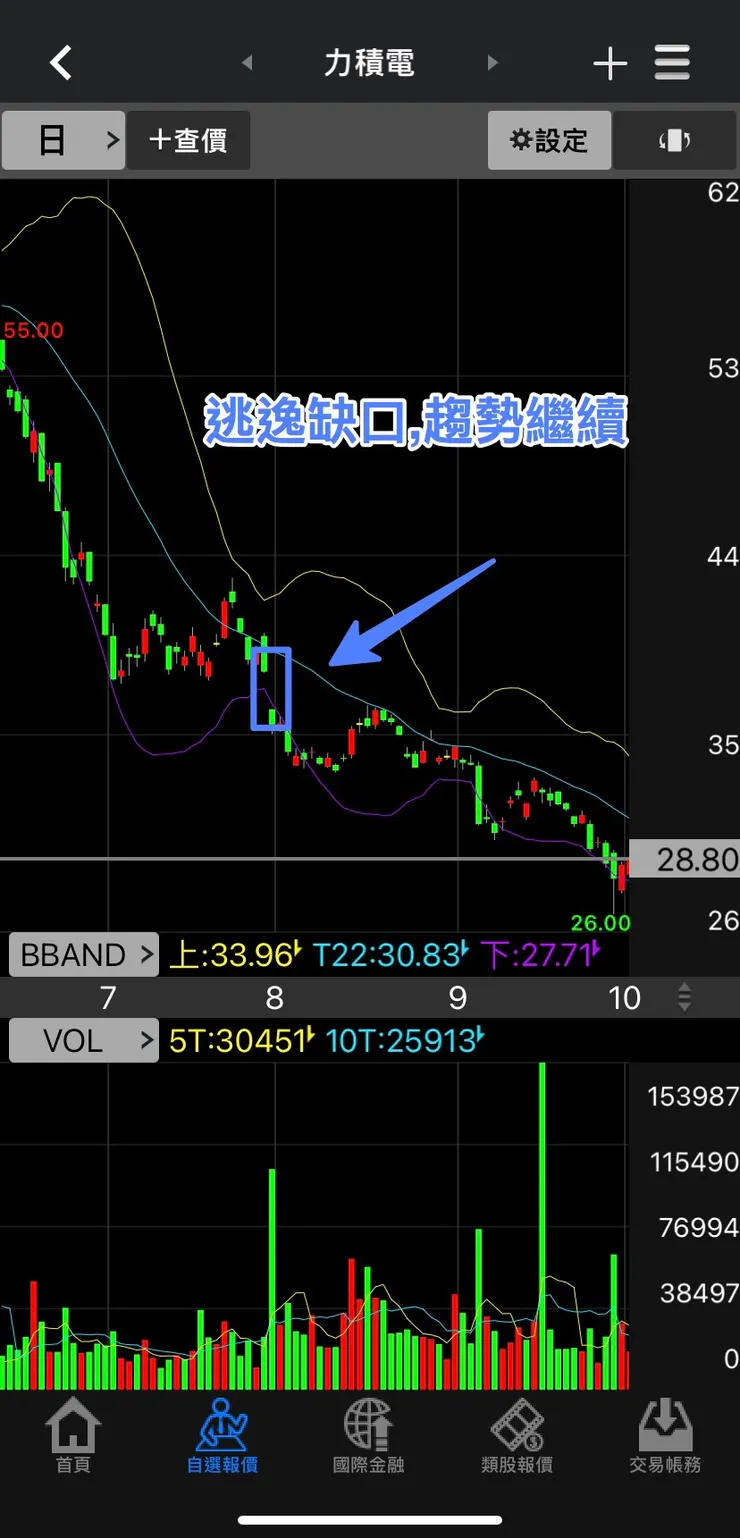Change the chart period from 日
Image resolution: width=740 pixels, height=1538 pixels.
click(63, 141)
